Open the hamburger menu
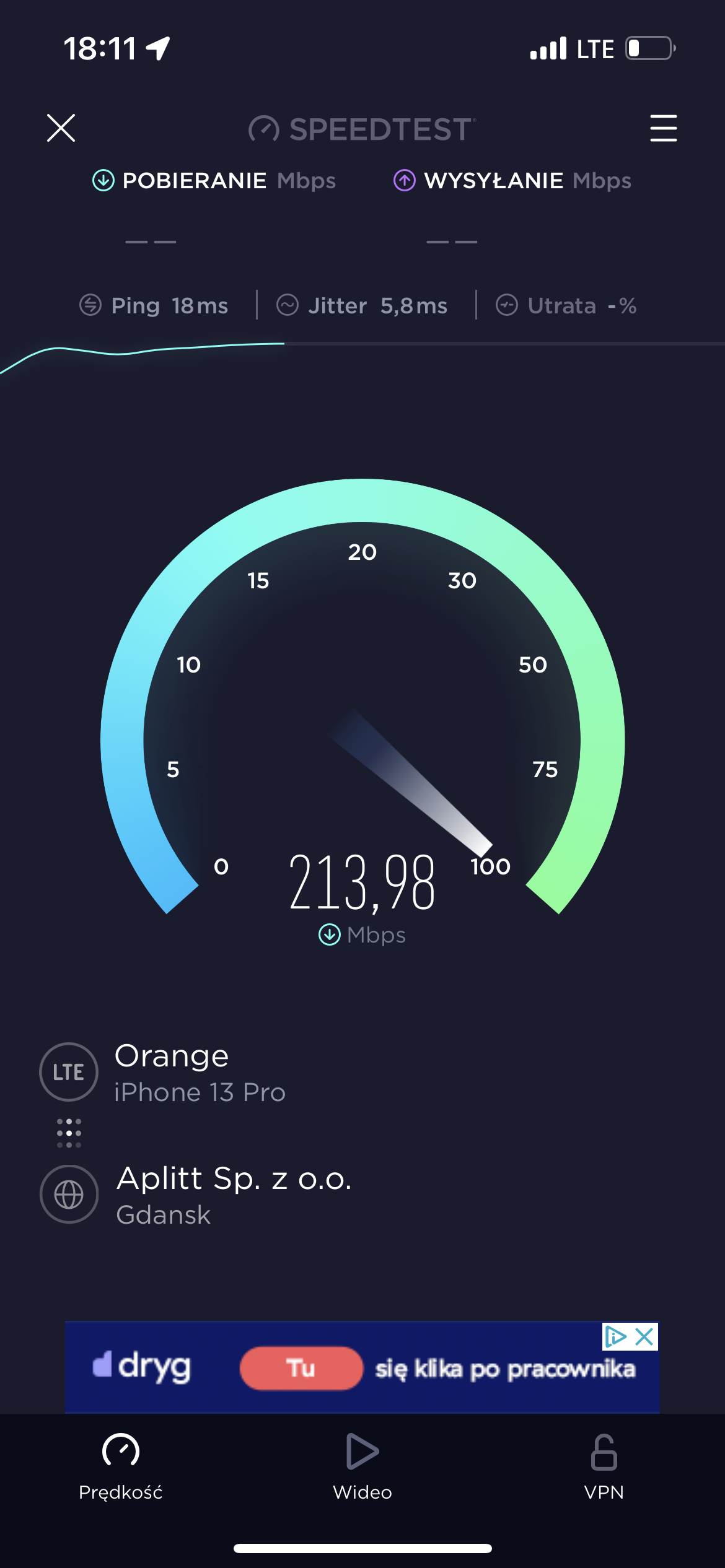Image resolution: width=725 pixels, height=1568 pixels. pyautogui.click(x=663, y=128)
